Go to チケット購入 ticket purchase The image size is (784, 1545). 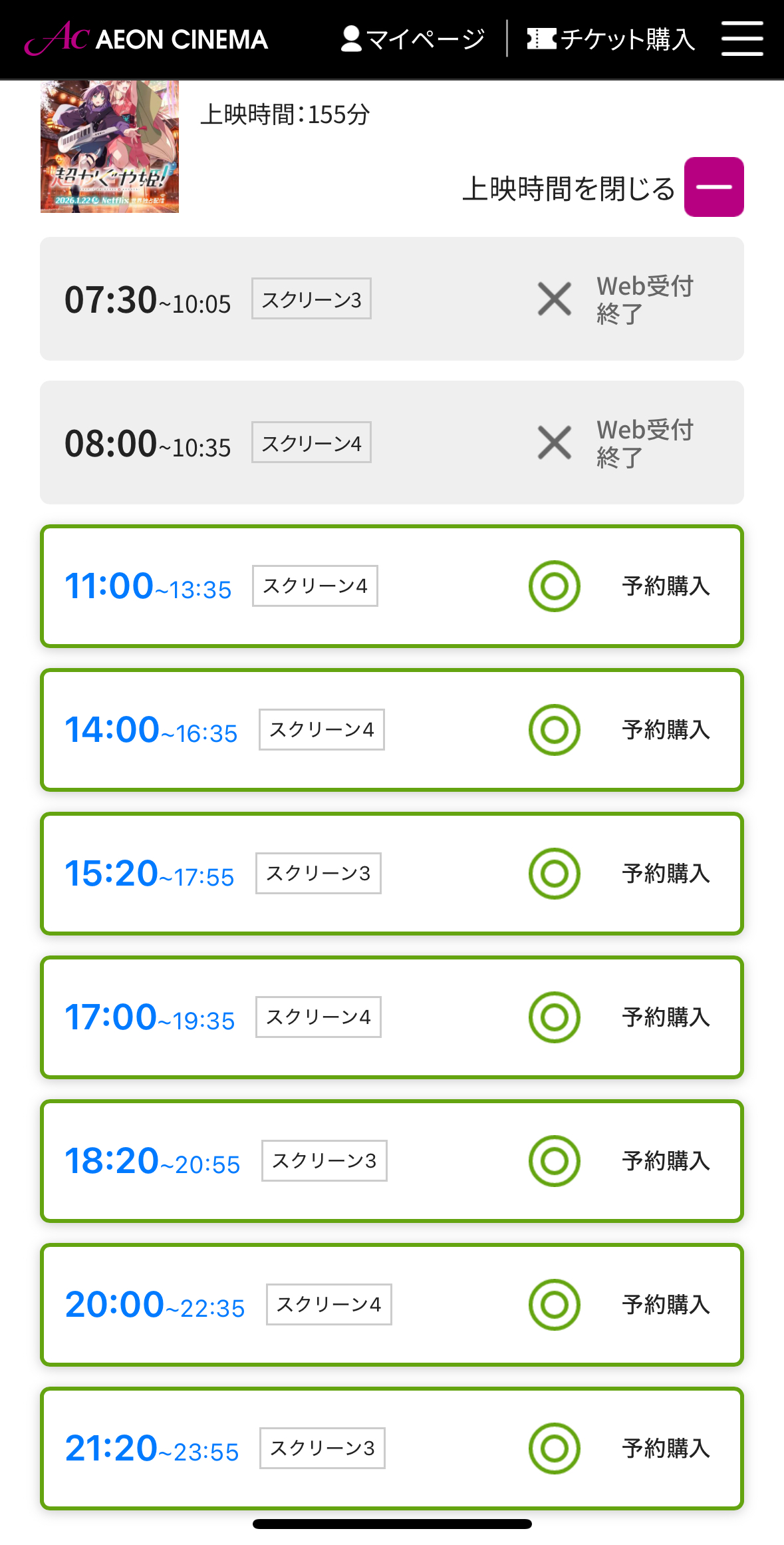point(610,39)
